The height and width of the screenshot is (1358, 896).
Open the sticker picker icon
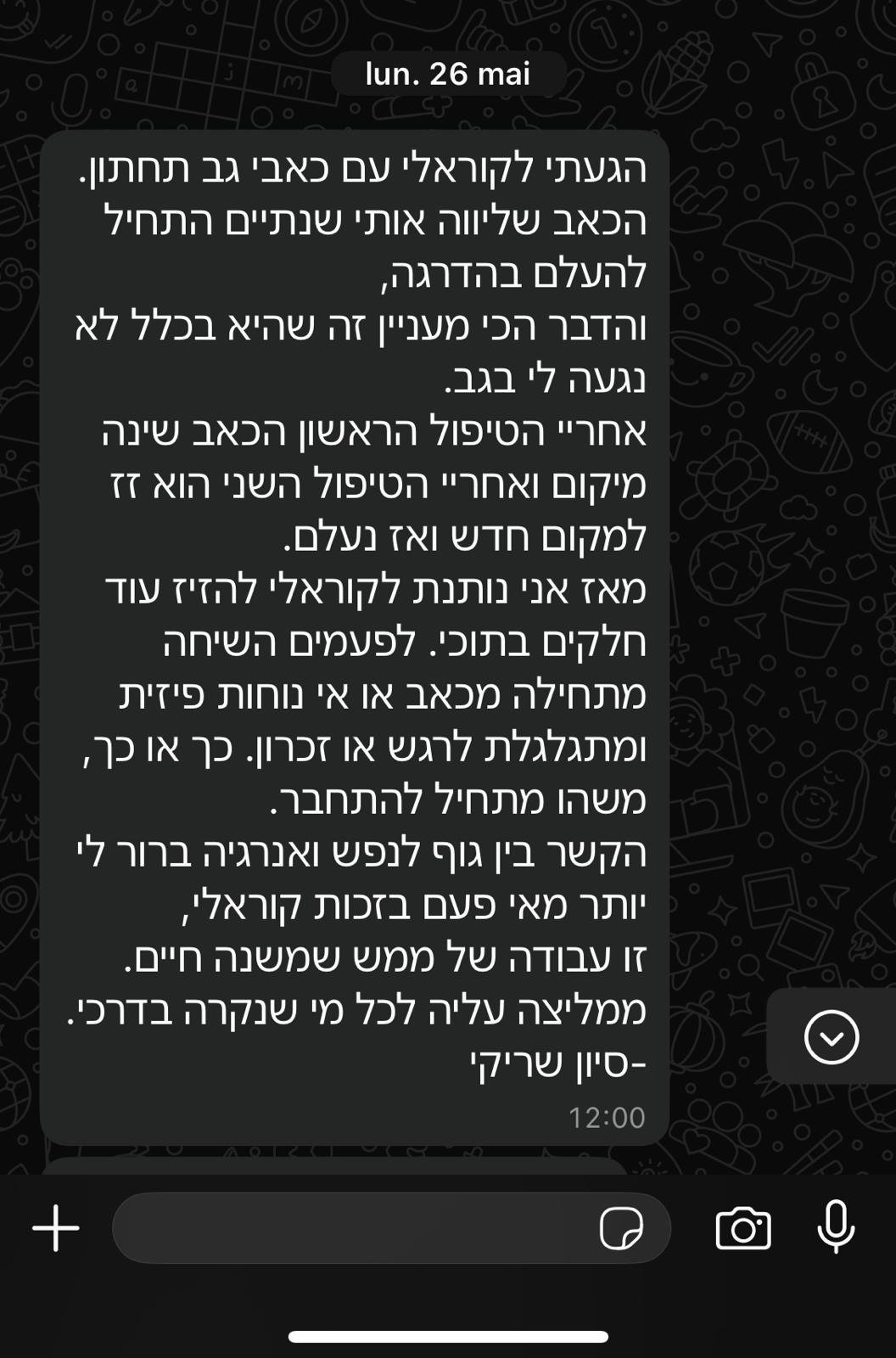pos(621,1228)
